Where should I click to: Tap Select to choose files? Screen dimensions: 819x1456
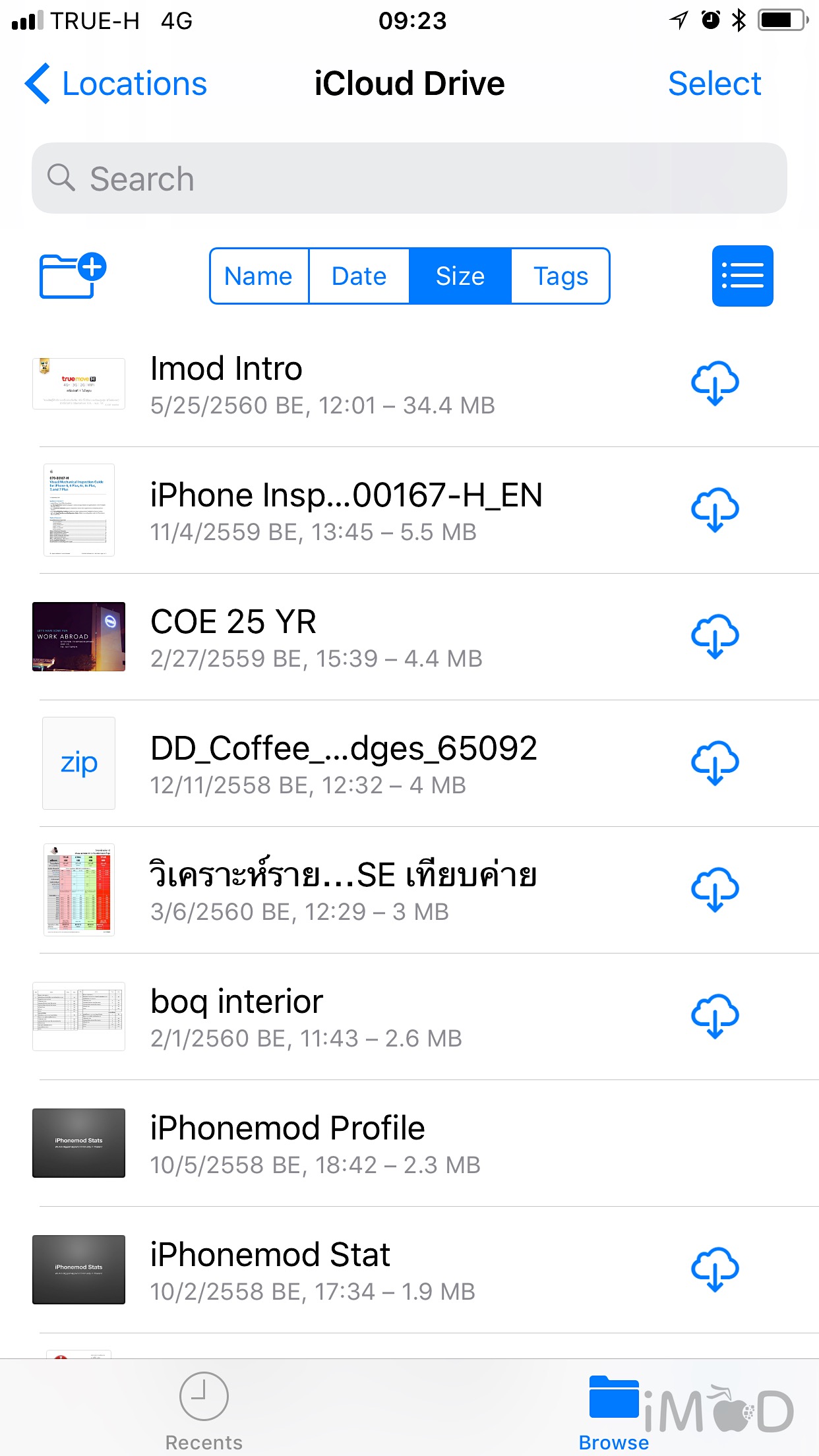click(714, 84)
